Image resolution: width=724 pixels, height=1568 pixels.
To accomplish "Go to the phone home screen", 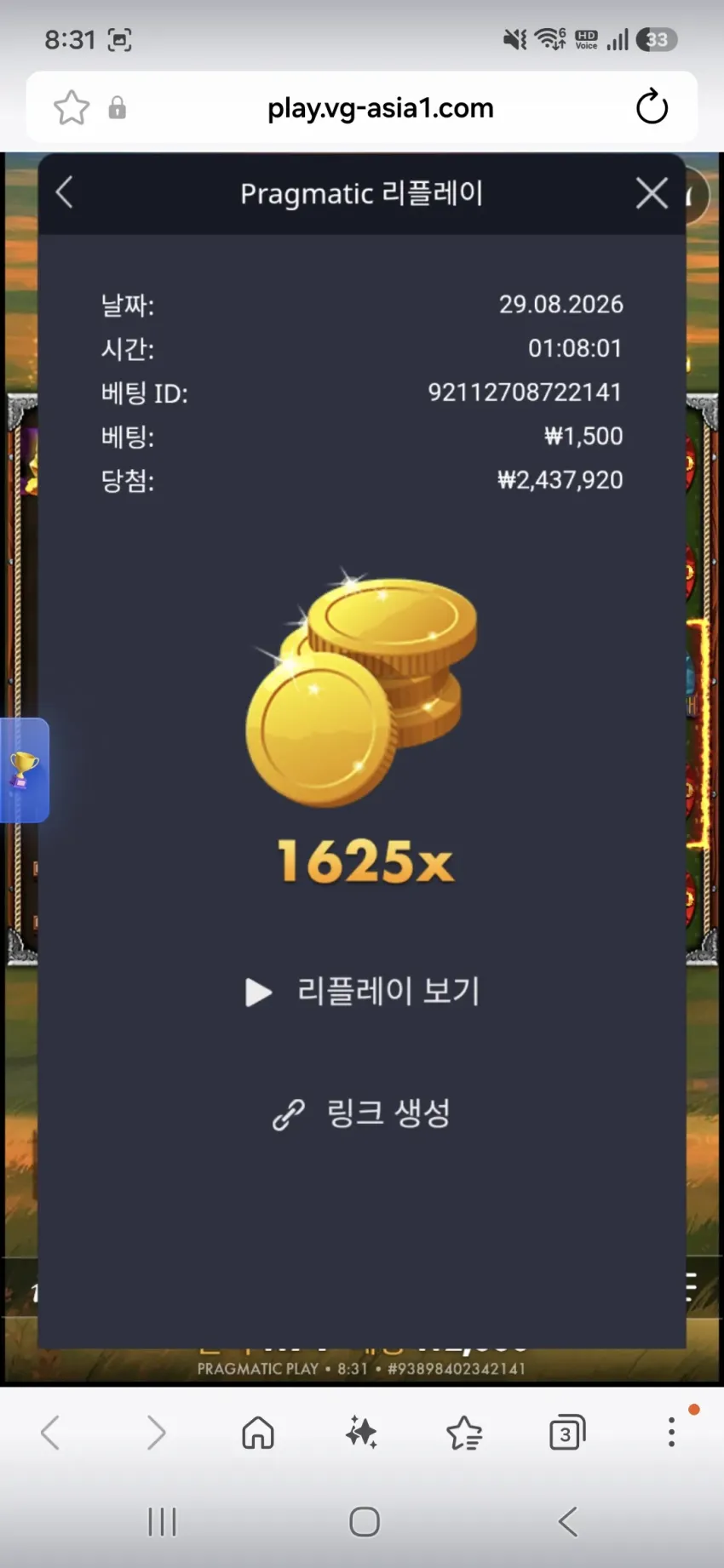I will (365, 1521).
